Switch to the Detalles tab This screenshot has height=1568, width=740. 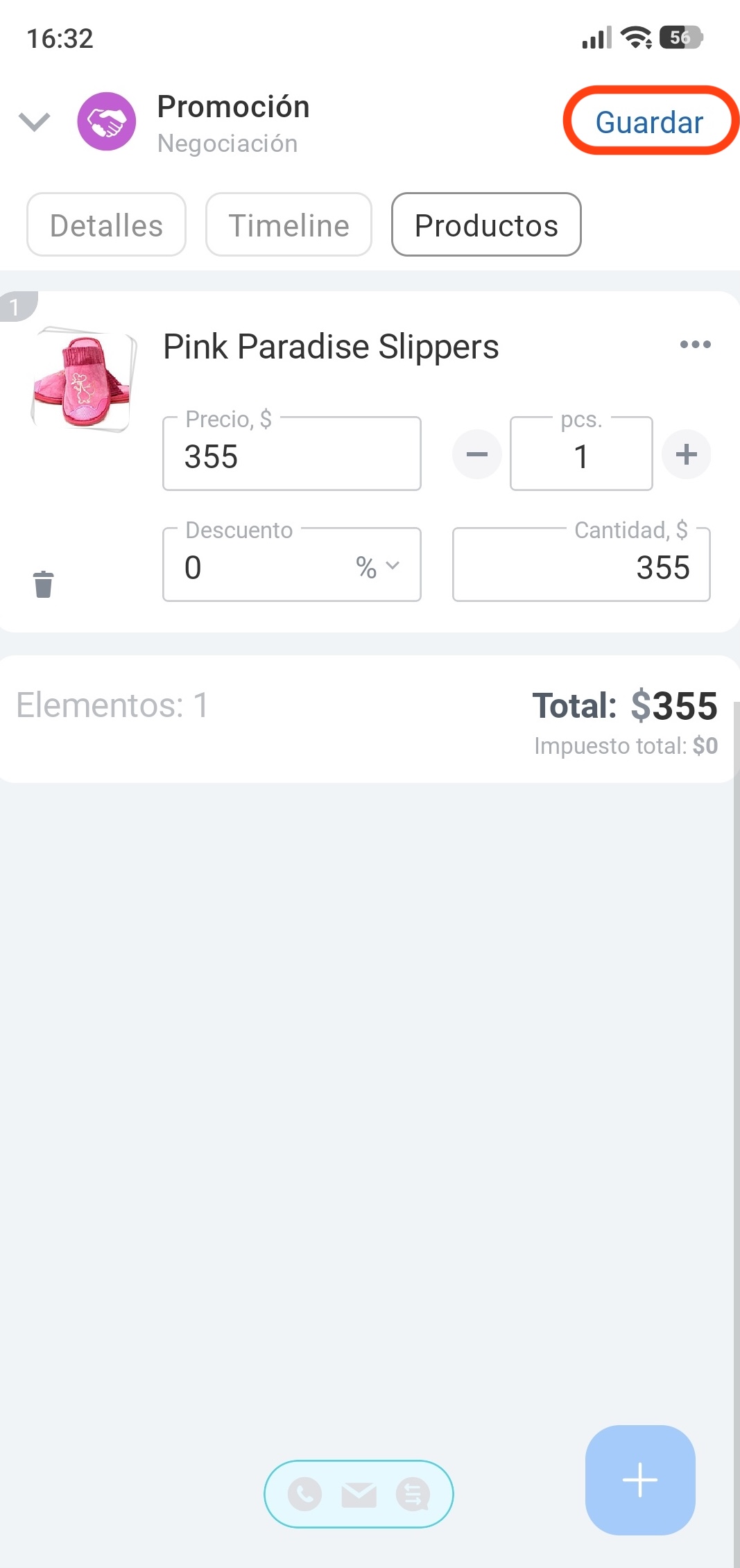[x=106, y=225]
